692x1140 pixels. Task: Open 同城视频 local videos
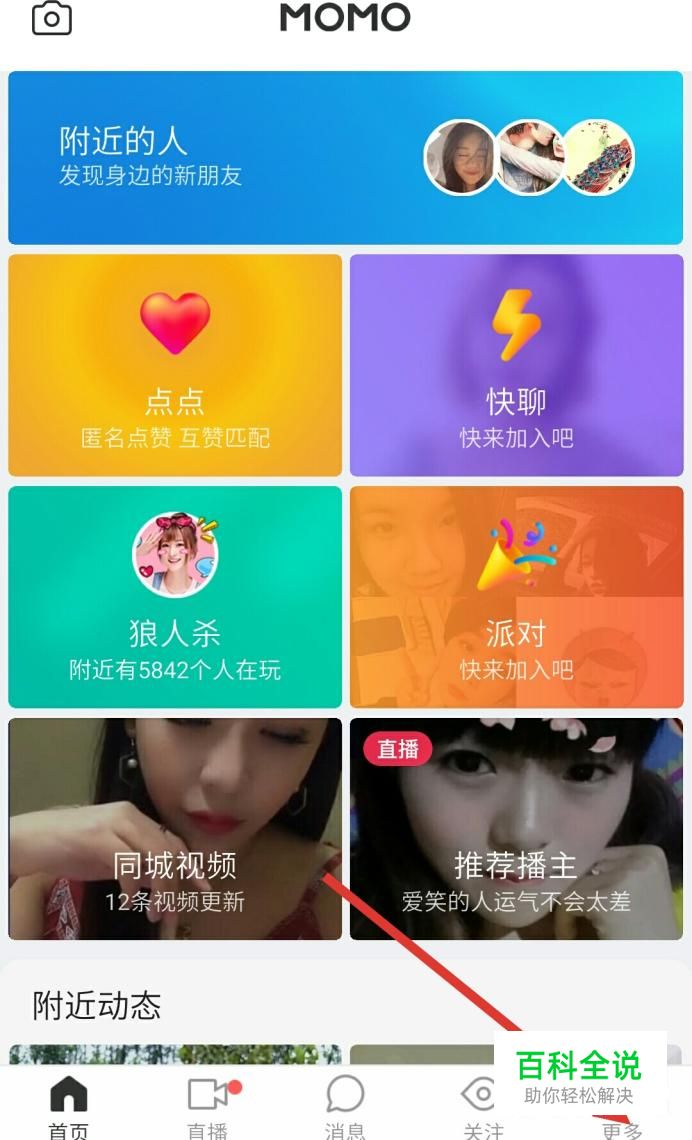coord(175,829)
